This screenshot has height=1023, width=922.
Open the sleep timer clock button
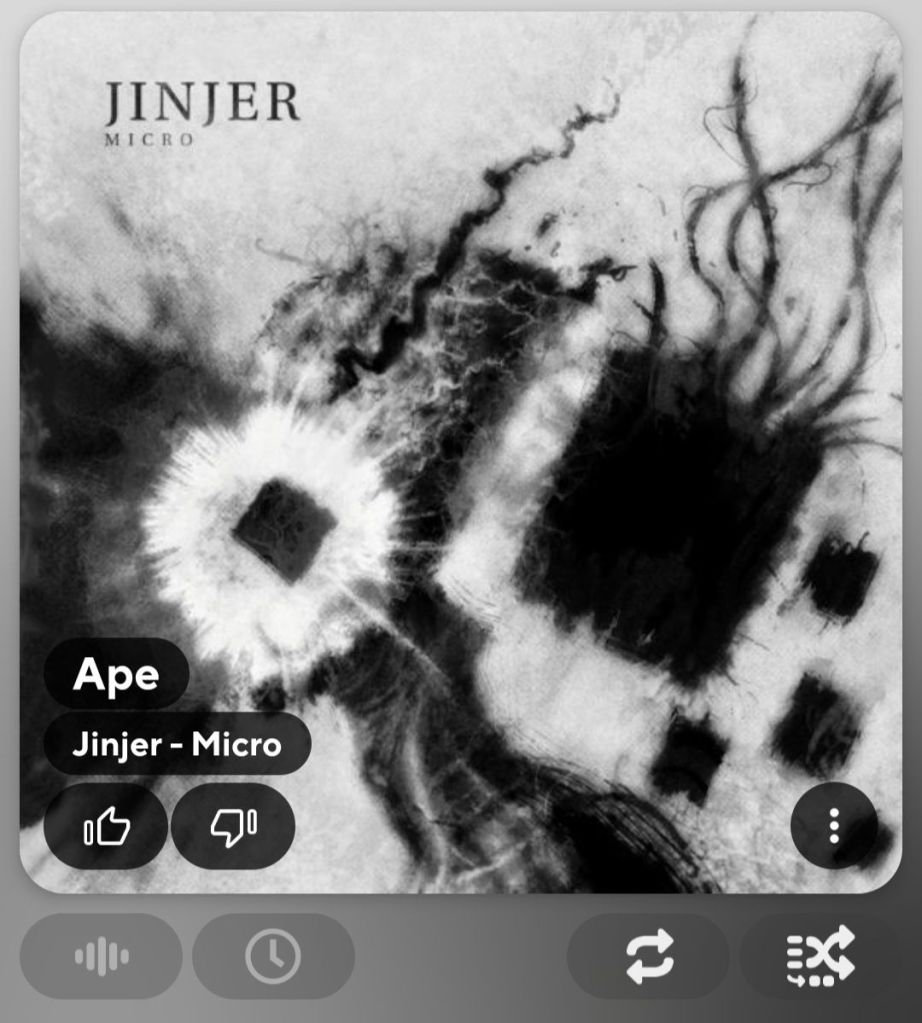pos(273,957)
